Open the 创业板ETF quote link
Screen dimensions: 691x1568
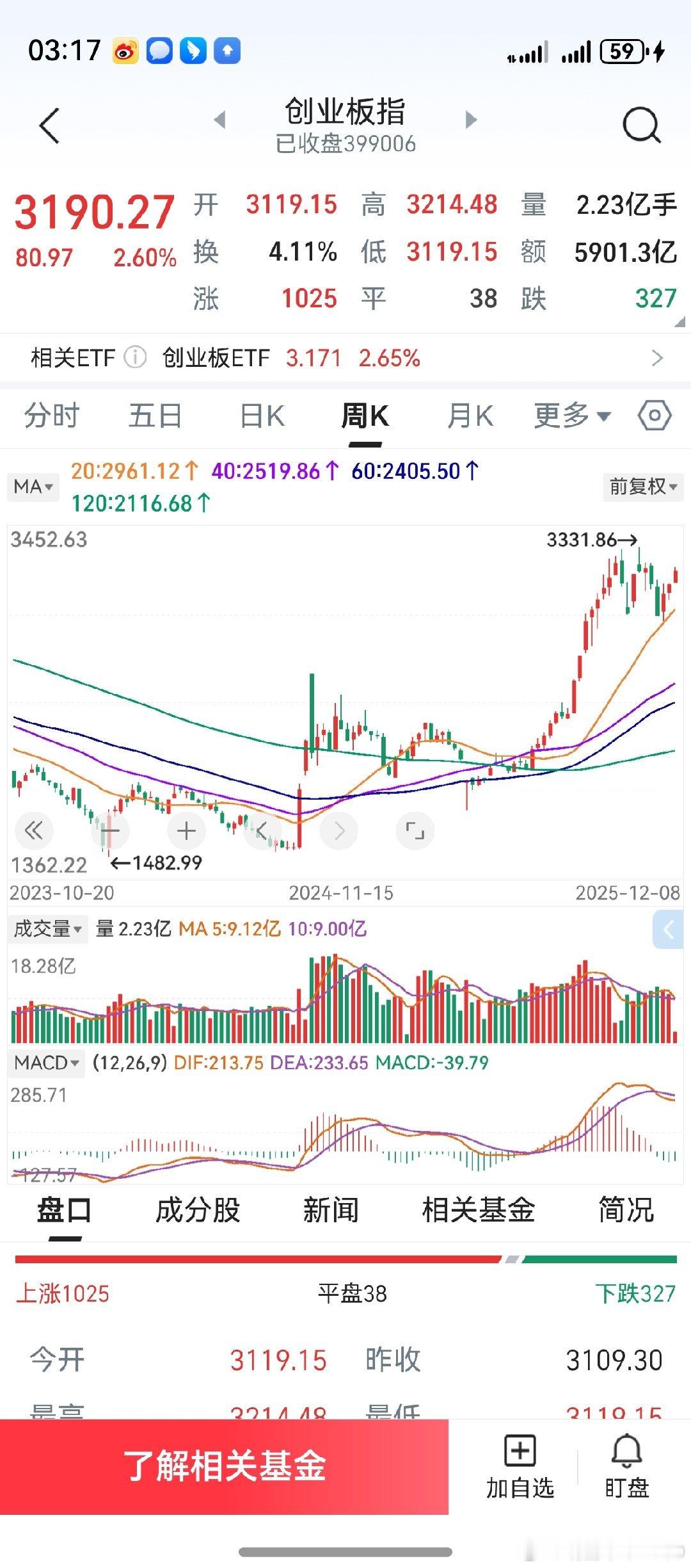[215, 357]
